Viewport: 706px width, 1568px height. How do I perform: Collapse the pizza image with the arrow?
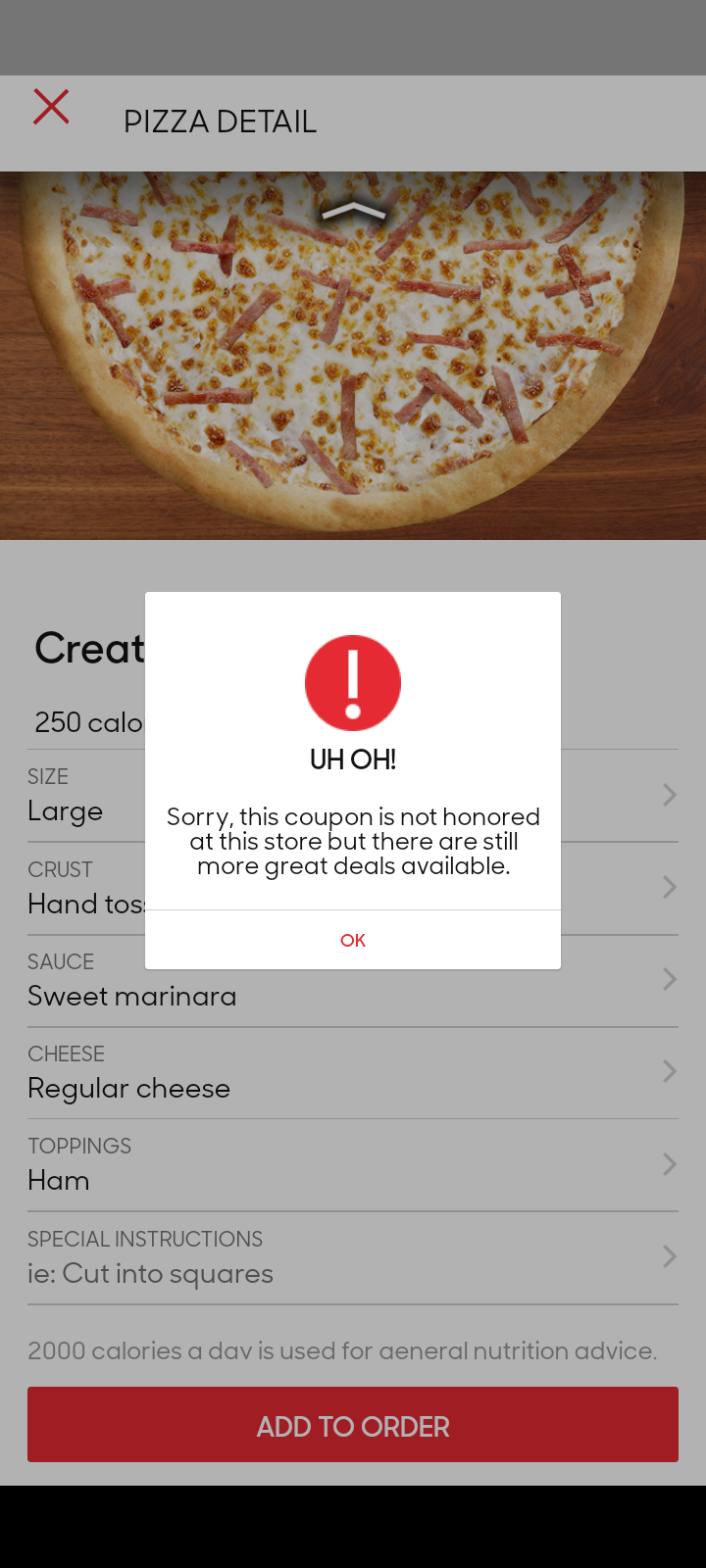point(353,212)
